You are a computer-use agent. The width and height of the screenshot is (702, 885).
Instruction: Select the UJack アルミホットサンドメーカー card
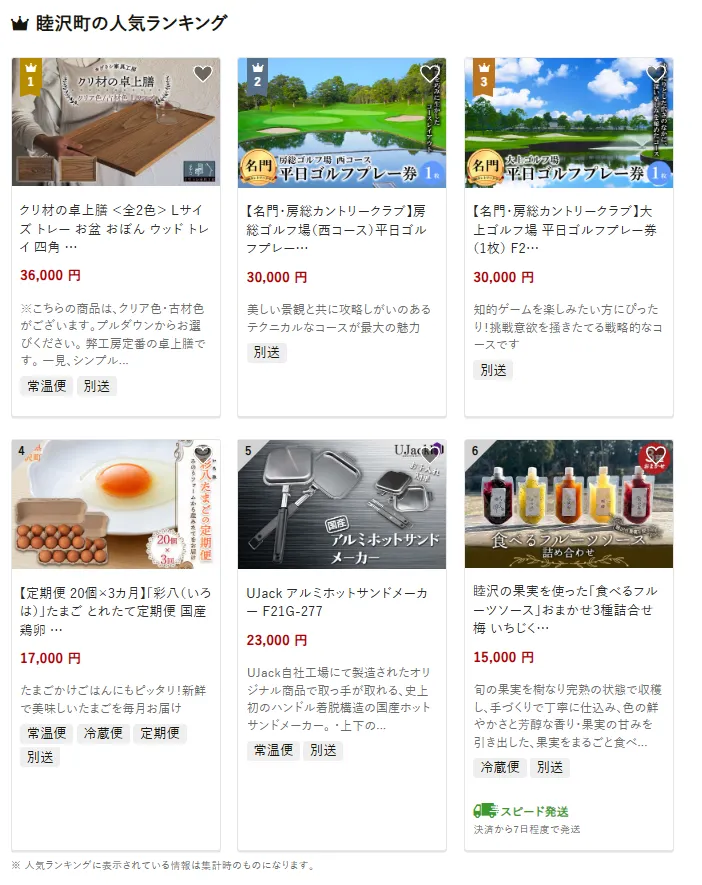(341, 600)
